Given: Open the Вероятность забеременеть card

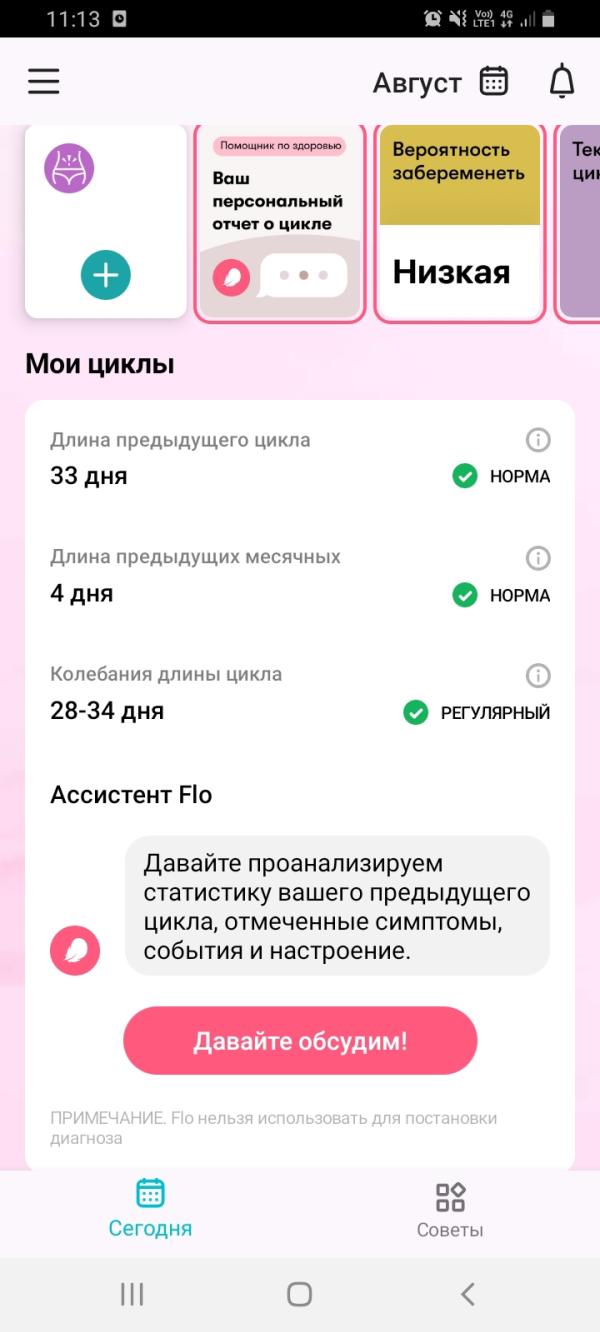Looking at the screenshot, I should click(460, 223).
